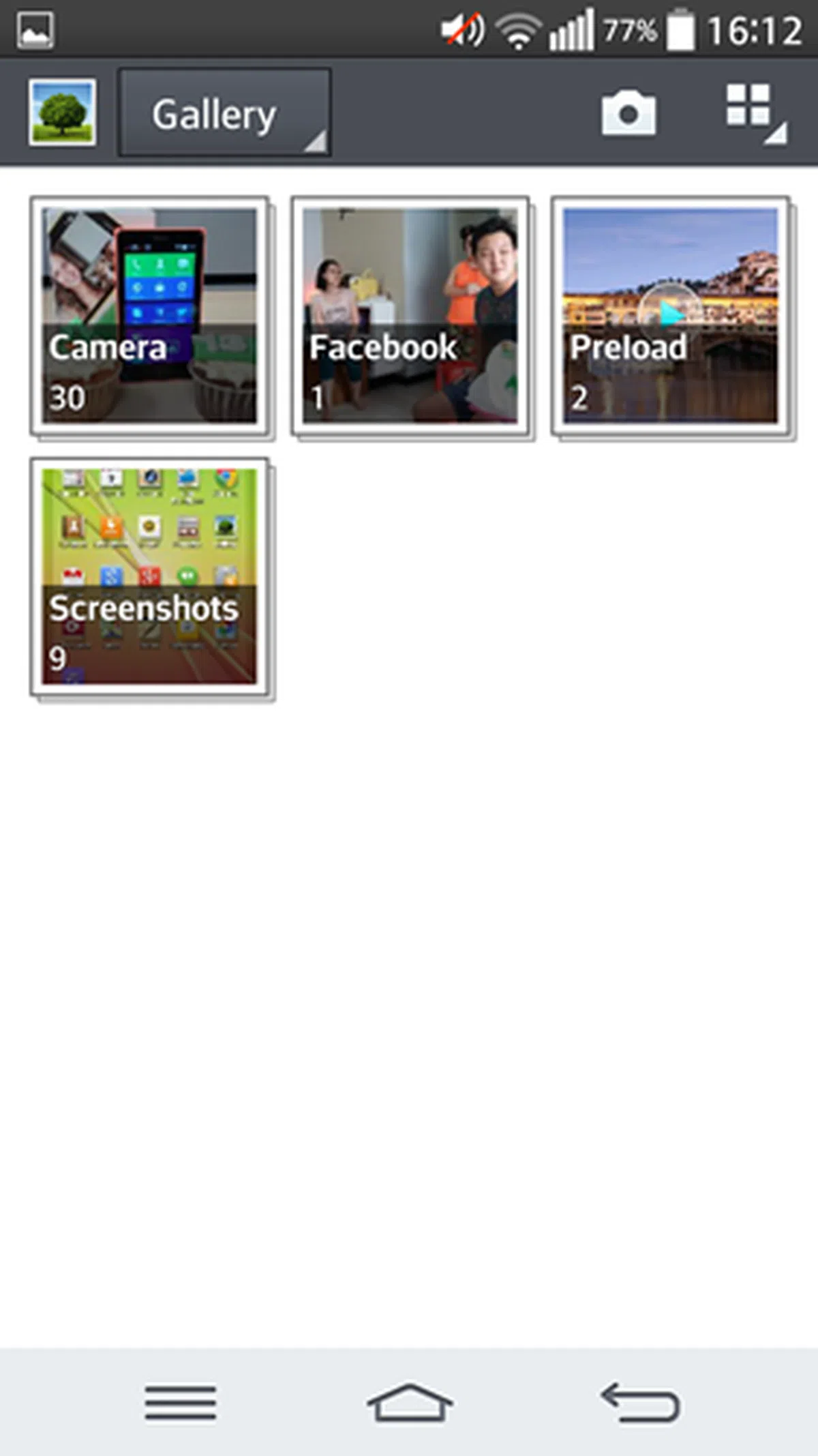Launch the camera from the toolbar
This screenshot has width=818, height=1456.
[628, 113]
